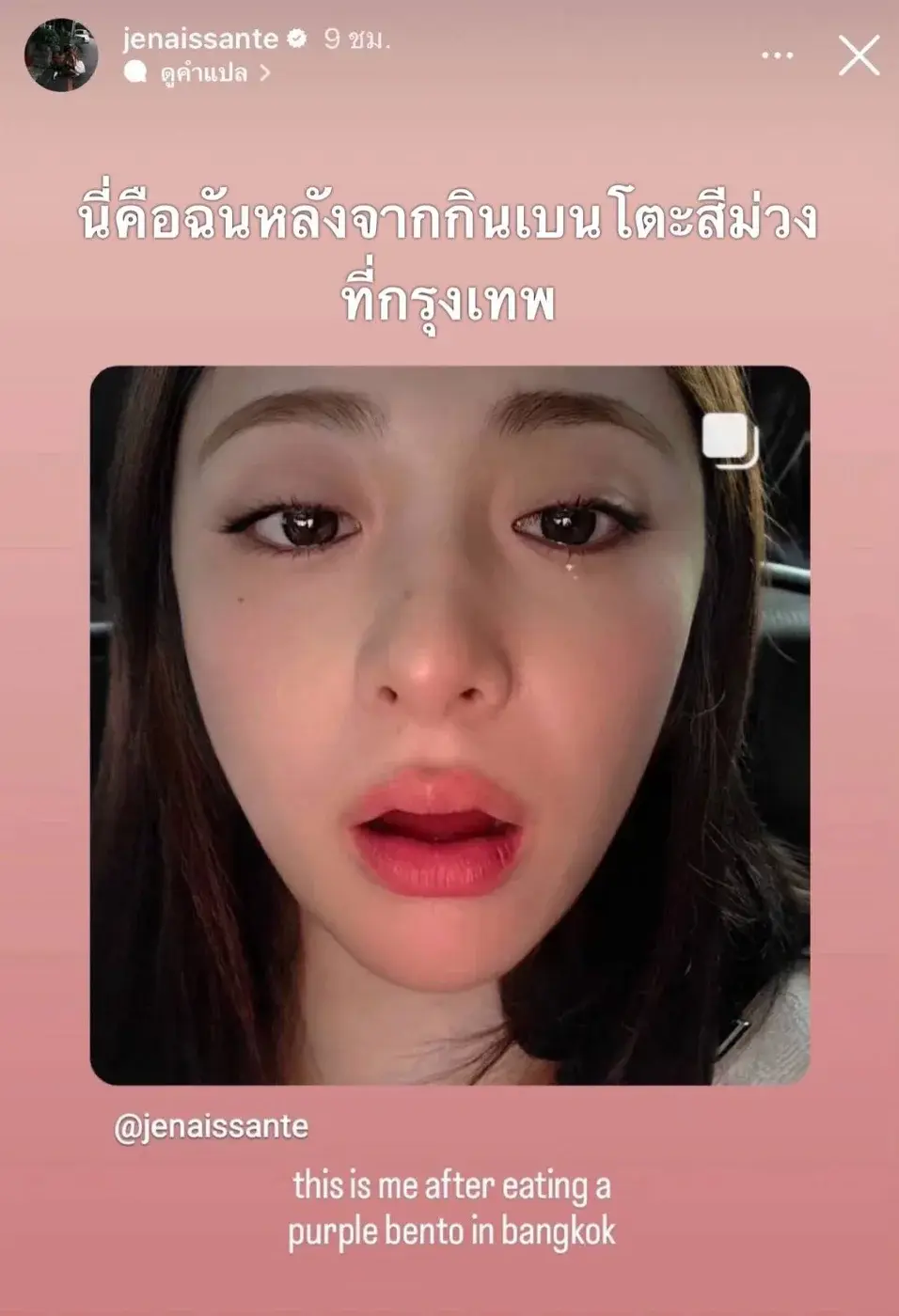Close the story viewer

click(x=858, y=56)
